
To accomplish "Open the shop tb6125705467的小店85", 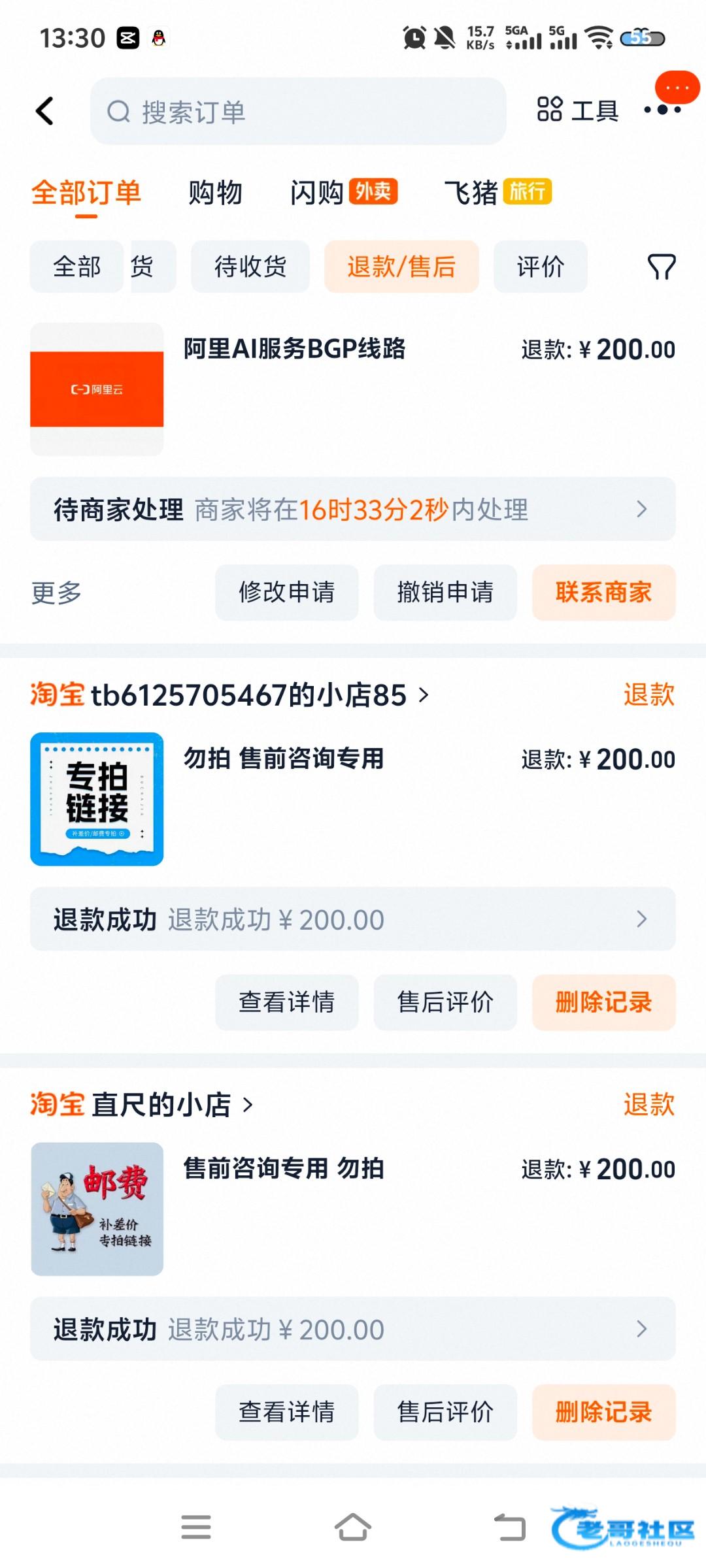I will coord(248,695).
